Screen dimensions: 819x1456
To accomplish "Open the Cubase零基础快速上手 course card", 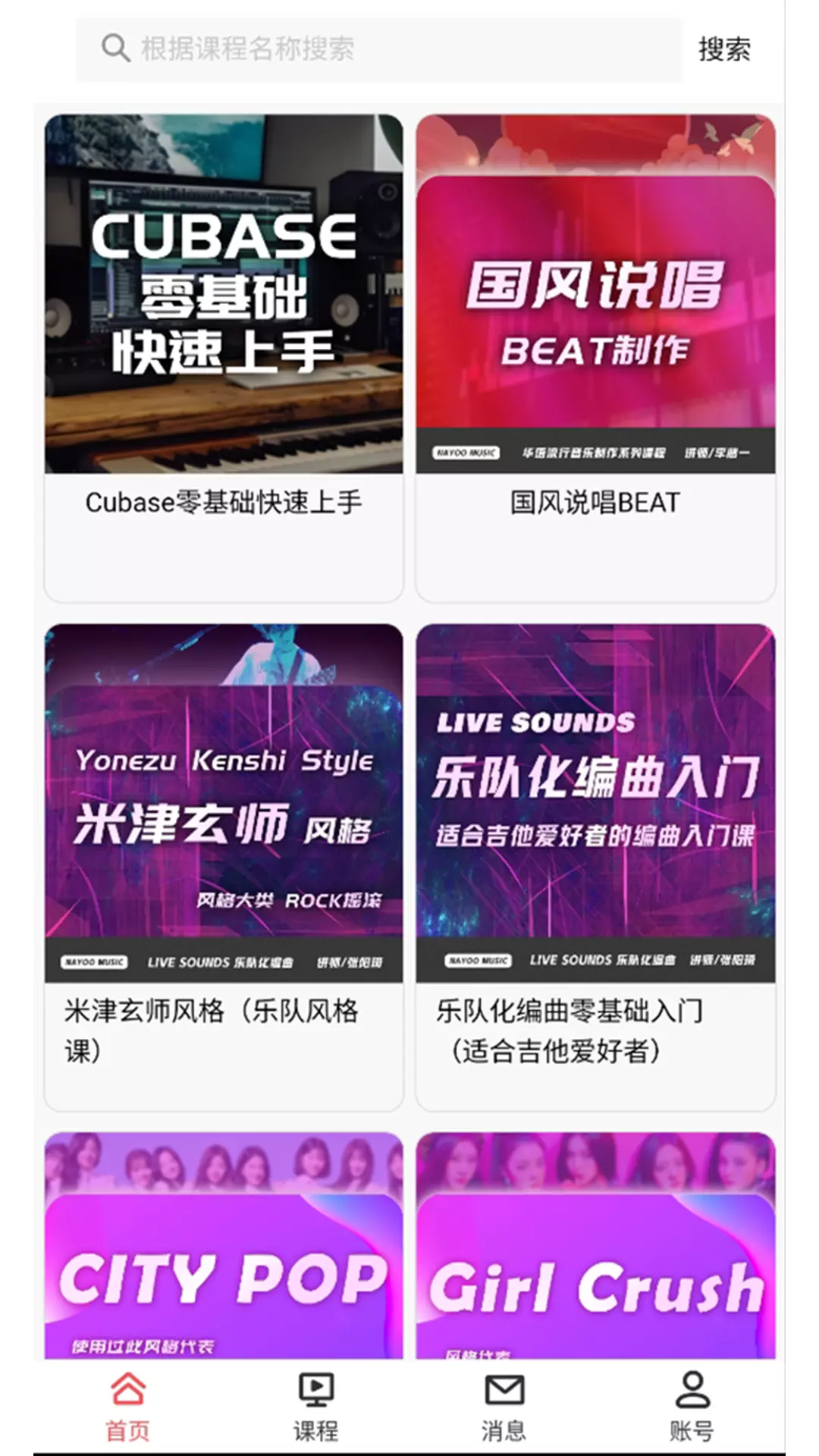I will 224,358.
